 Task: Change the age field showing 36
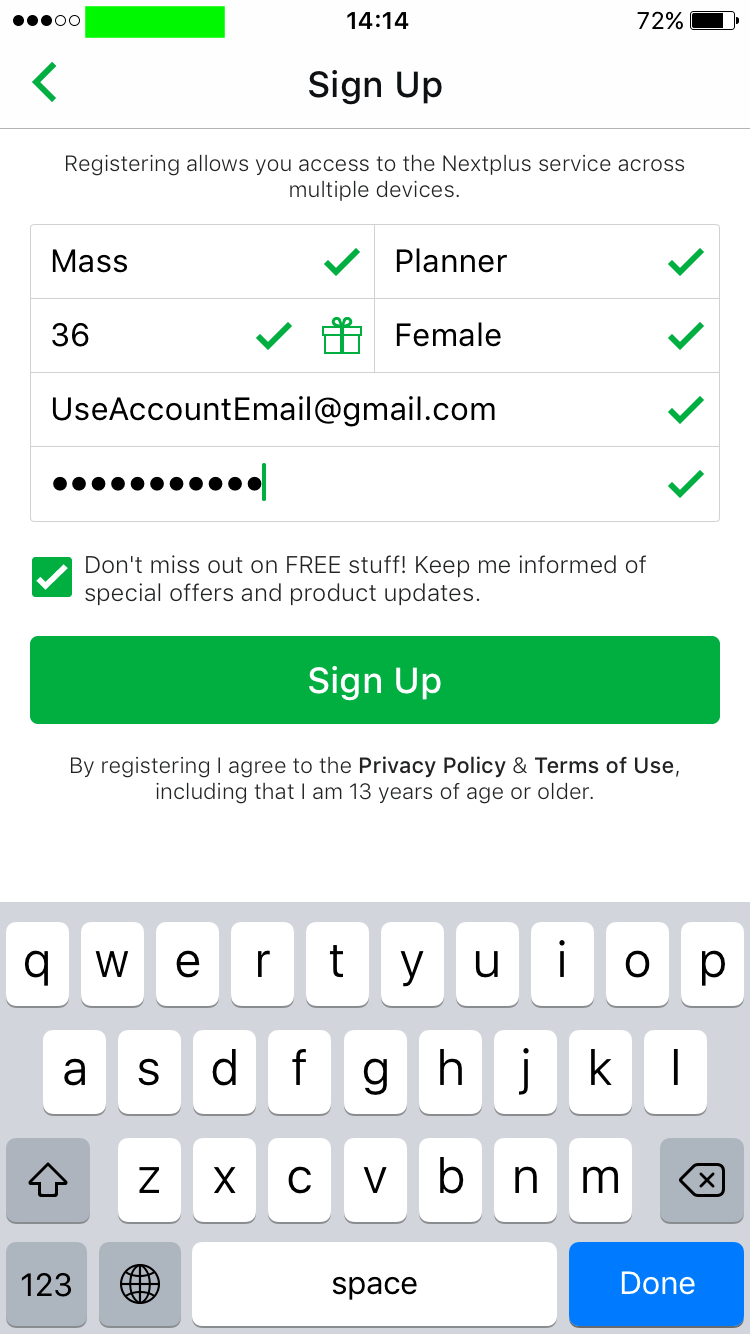coord(140,336)
